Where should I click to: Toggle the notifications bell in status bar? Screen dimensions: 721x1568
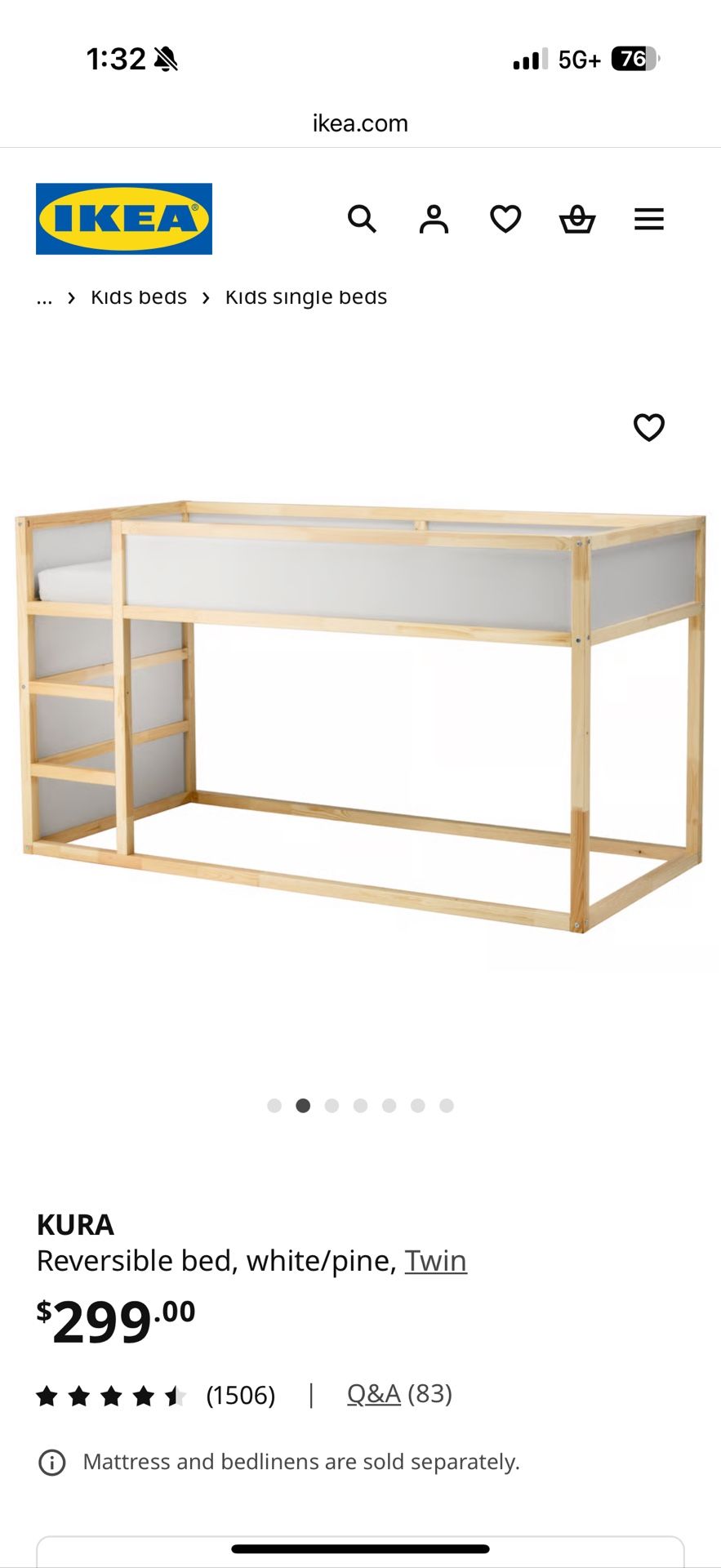[166, 58]
